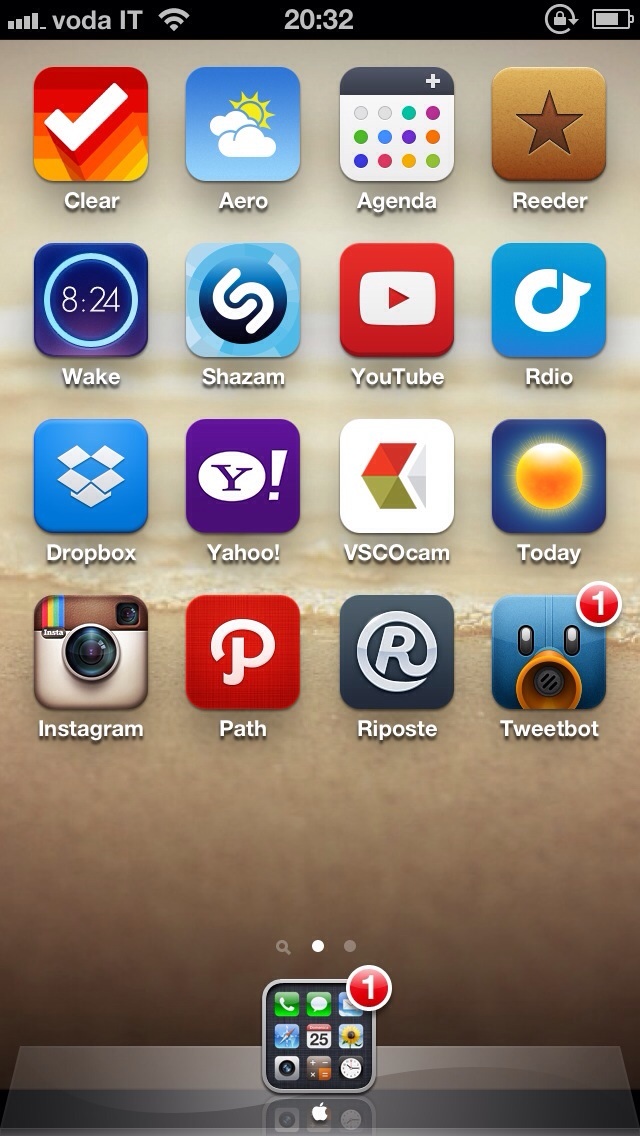
Task: Open the Wake alarm app
Action: coord(91,300)
